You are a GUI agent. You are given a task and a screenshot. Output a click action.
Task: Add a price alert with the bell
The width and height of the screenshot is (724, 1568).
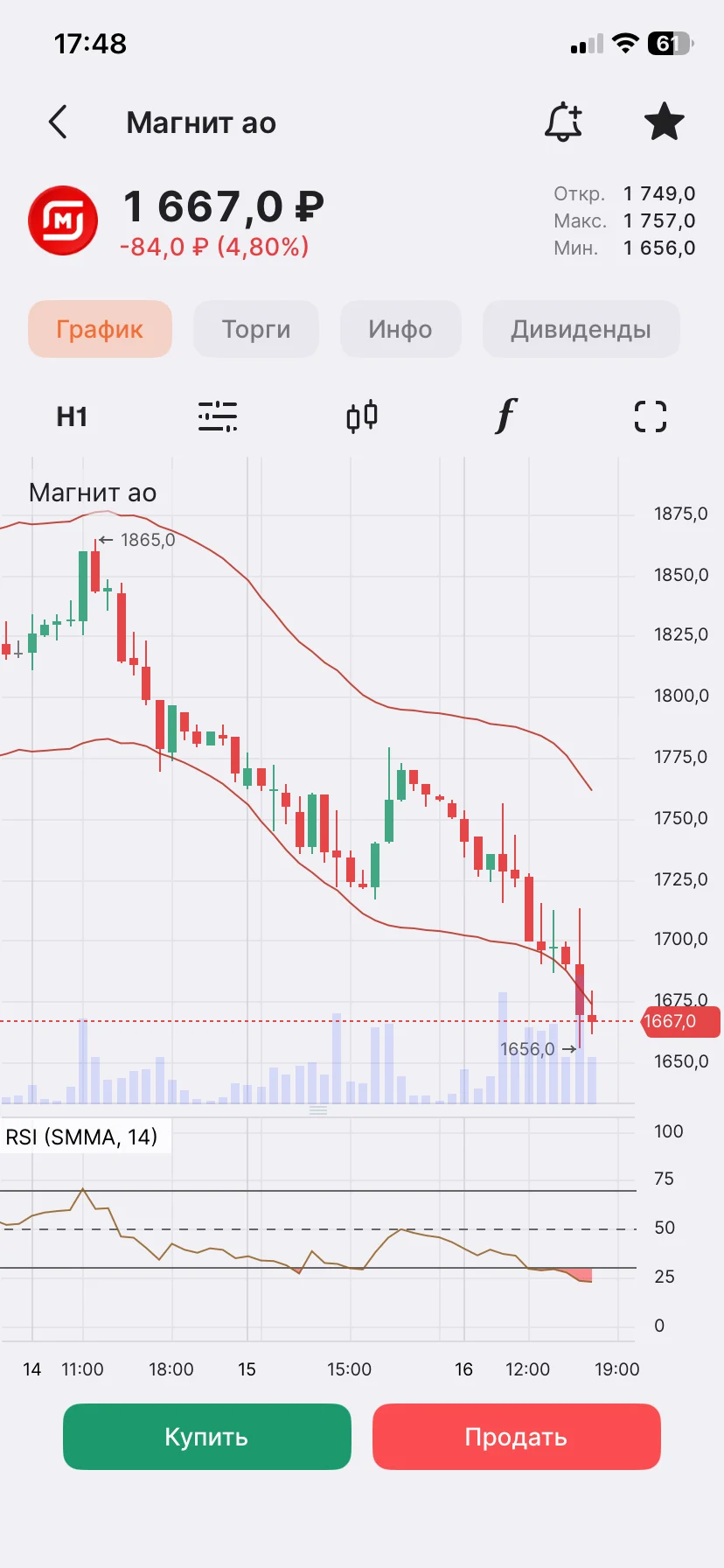[563, 122]
